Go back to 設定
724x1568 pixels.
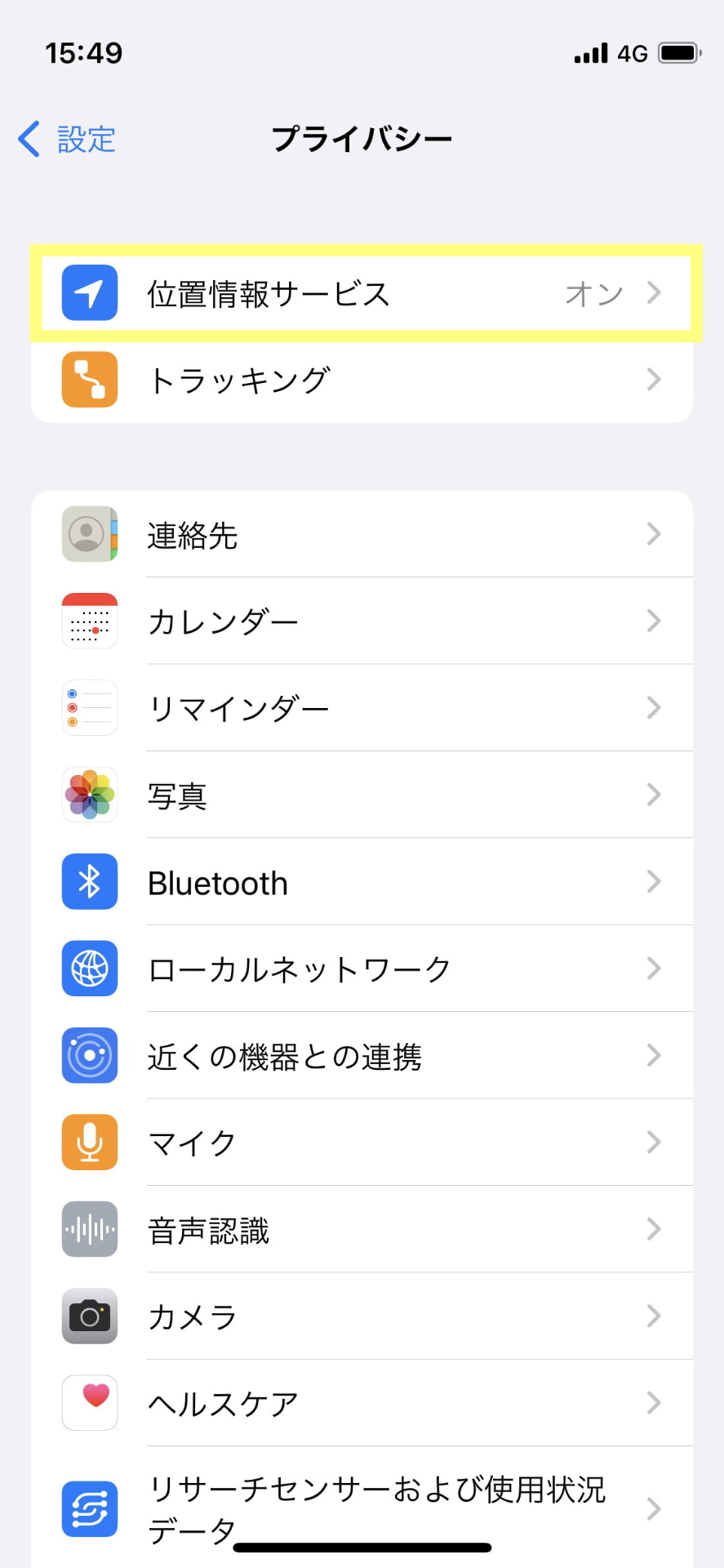67,139
